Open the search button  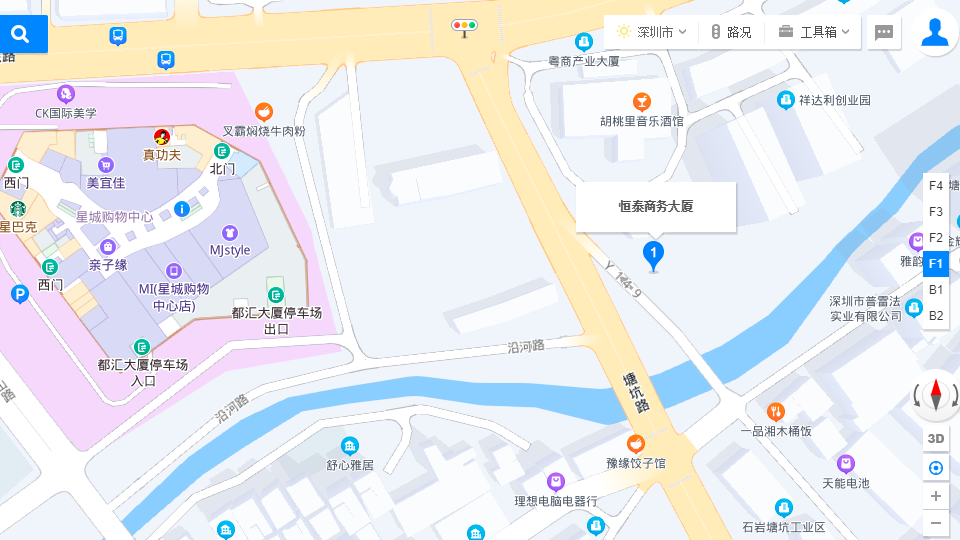pyautogui.click(x=21, y=34)
